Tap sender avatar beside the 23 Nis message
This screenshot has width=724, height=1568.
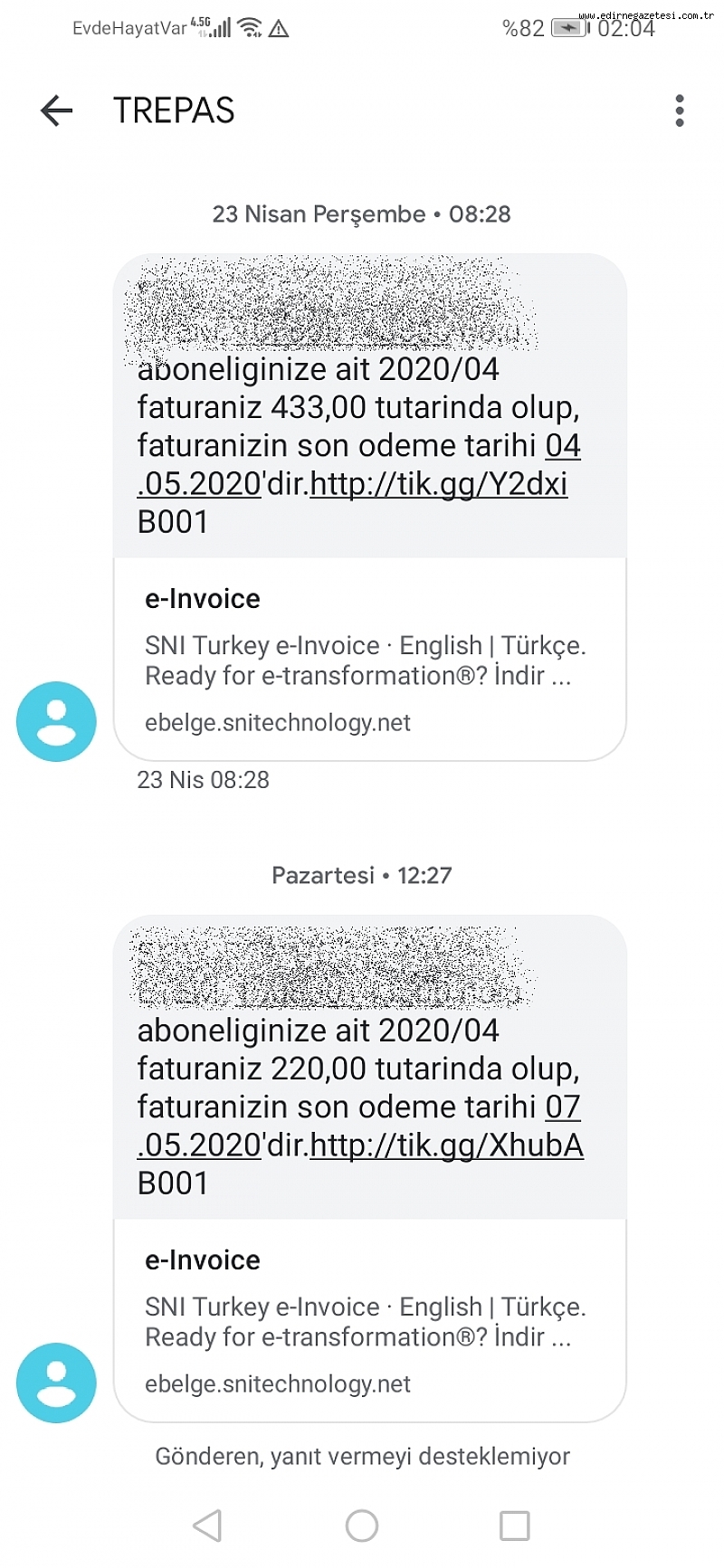(x=56, y=721)
